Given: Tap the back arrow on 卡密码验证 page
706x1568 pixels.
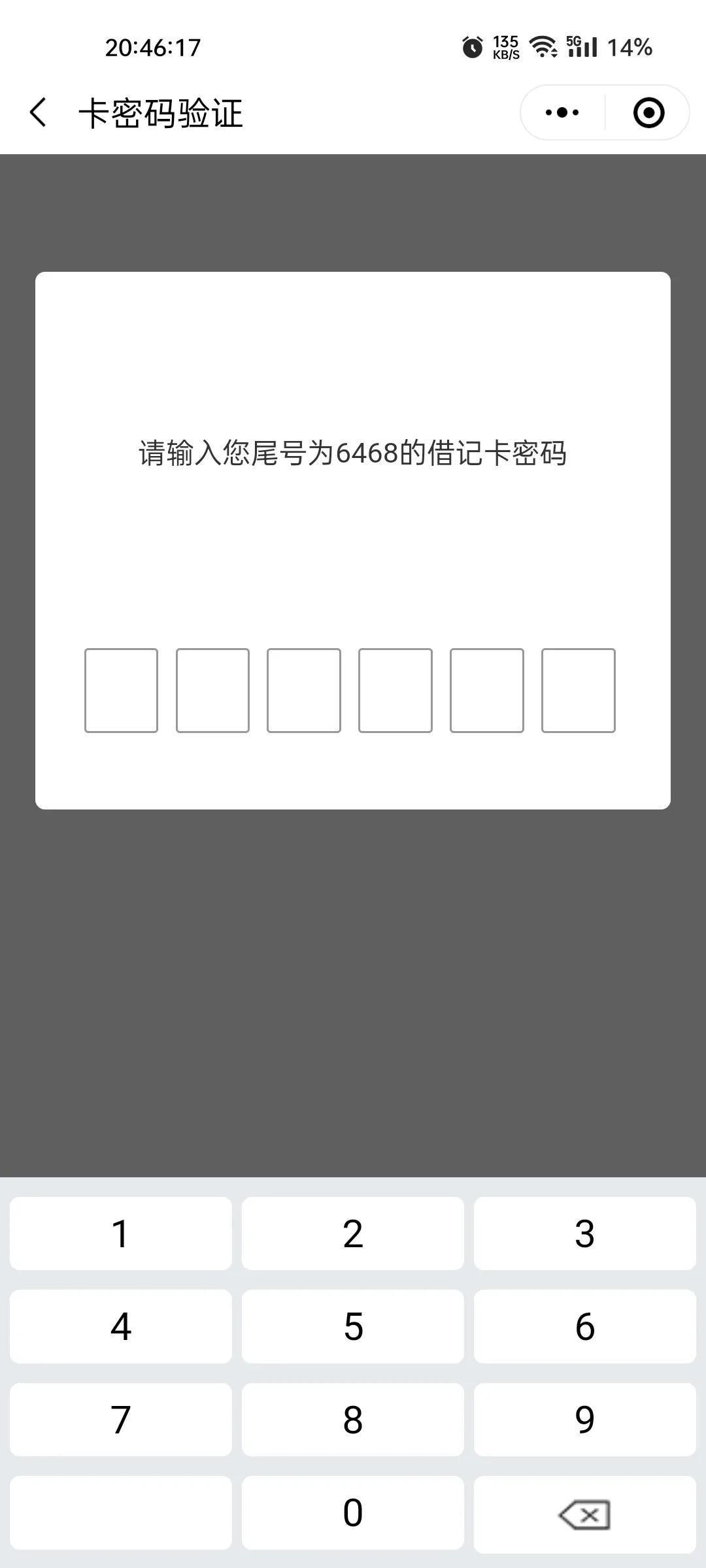Looking at the screenshot, I should coord(37,112).
